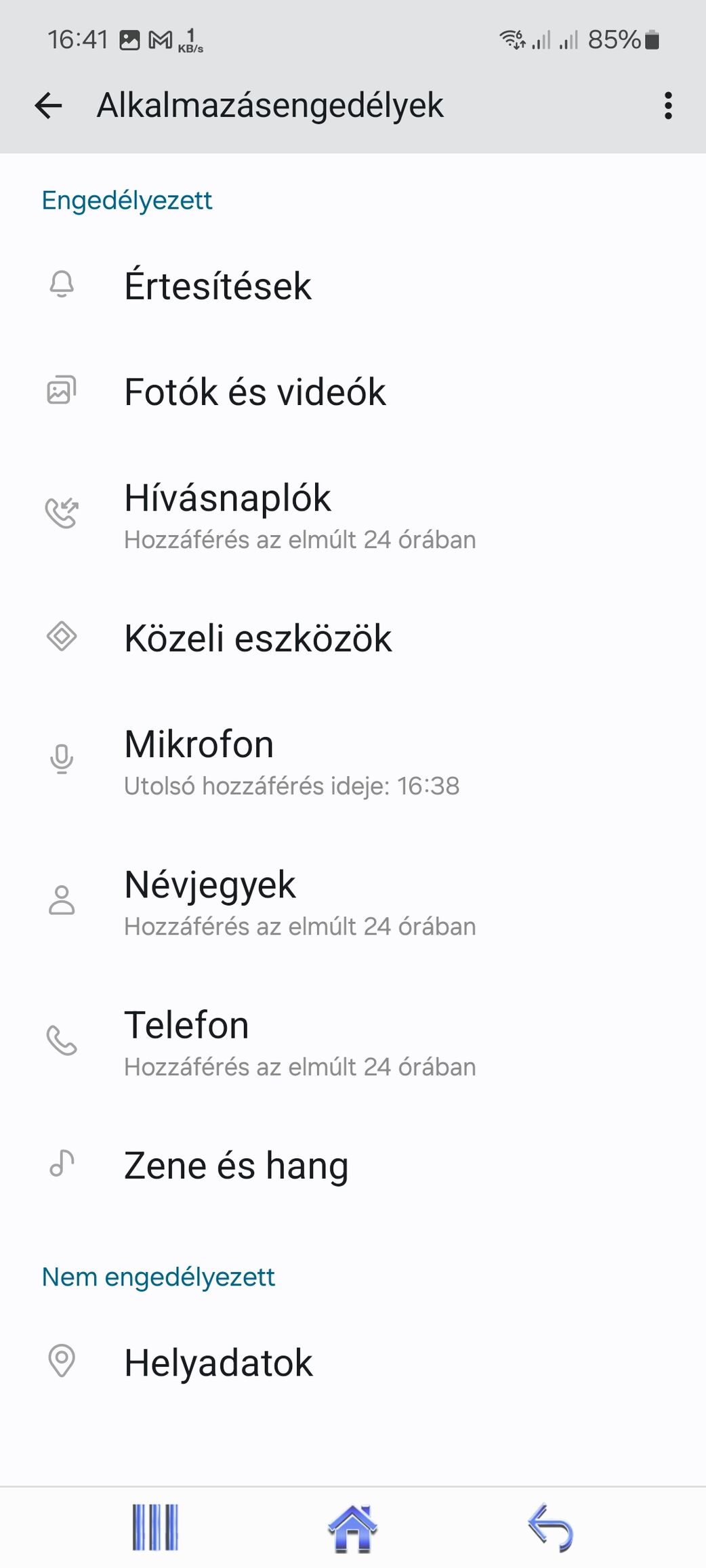This screenshot has width=706, height=1568.
Task: Open the denied Helyadatok permission
Action: coord(353,1362)
